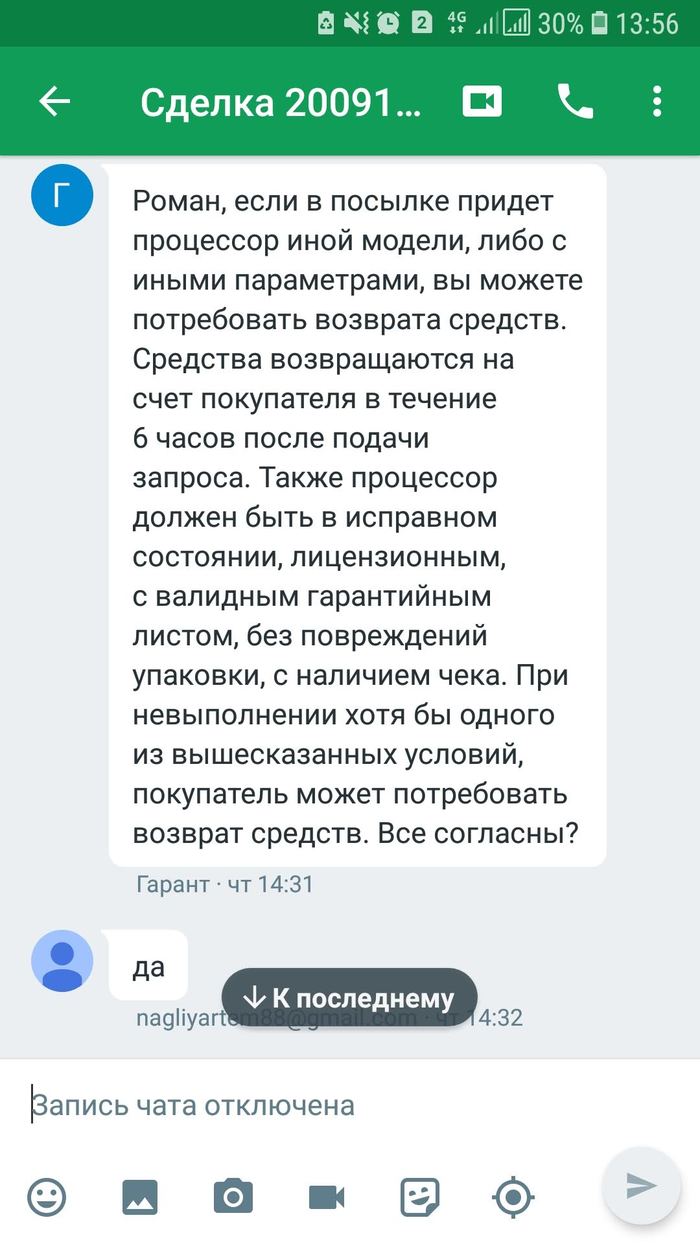700x1244 pixels.
Task: Share your current location
Action: [513, 1196]
